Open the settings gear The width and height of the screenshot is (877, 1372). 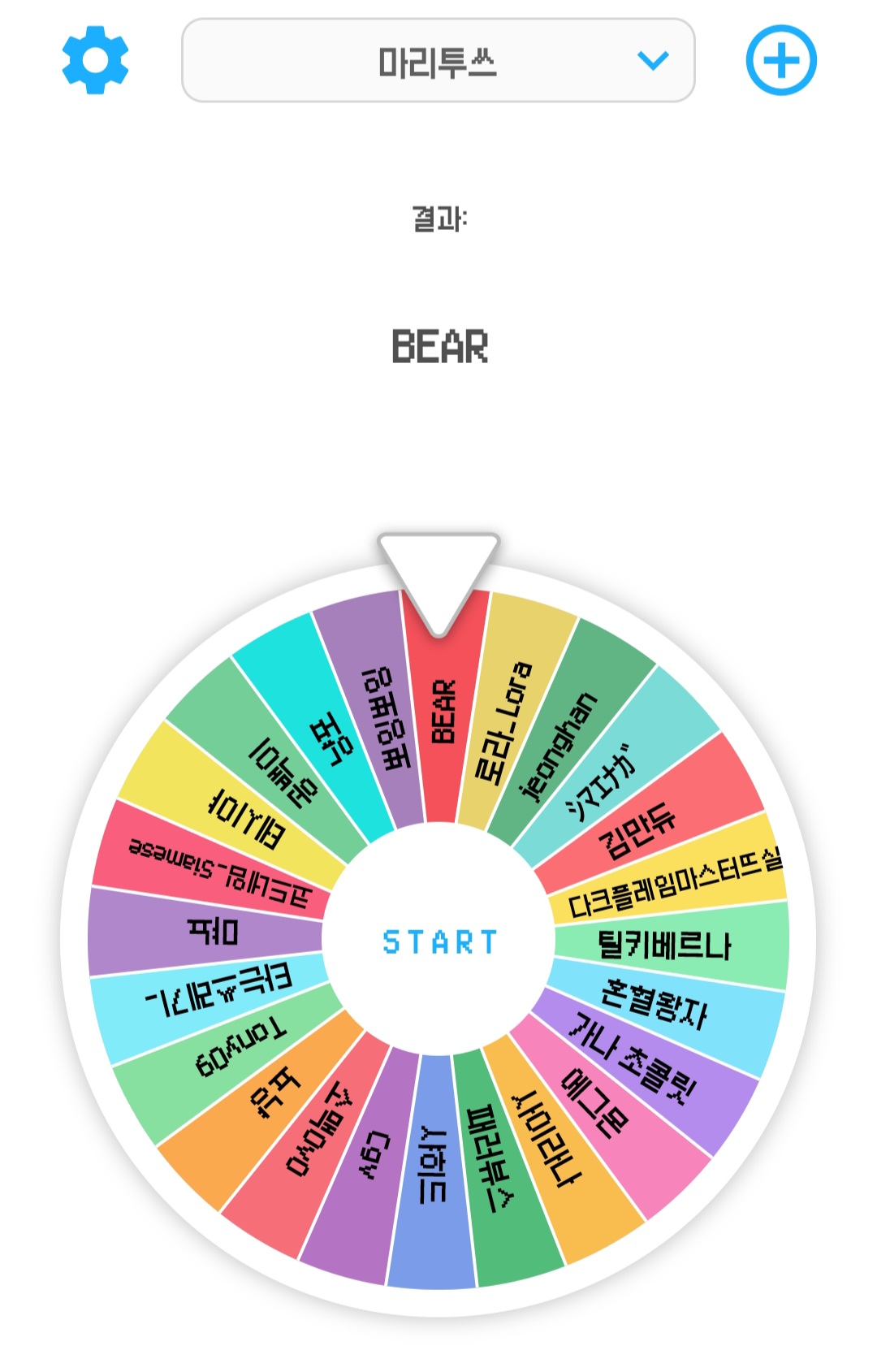(x=95, y=60)
